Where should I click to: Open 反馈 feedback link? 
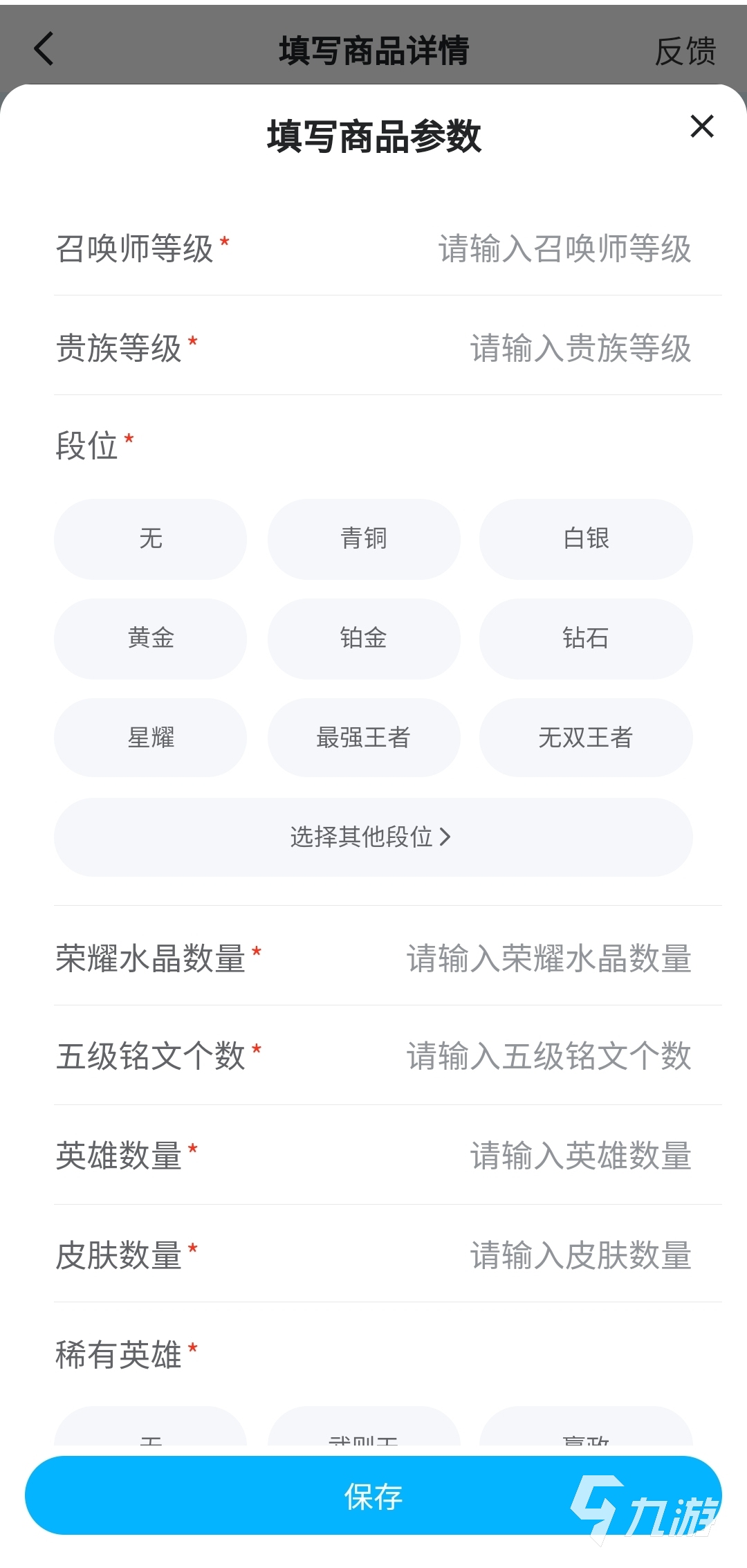click(x=685, y=51)
